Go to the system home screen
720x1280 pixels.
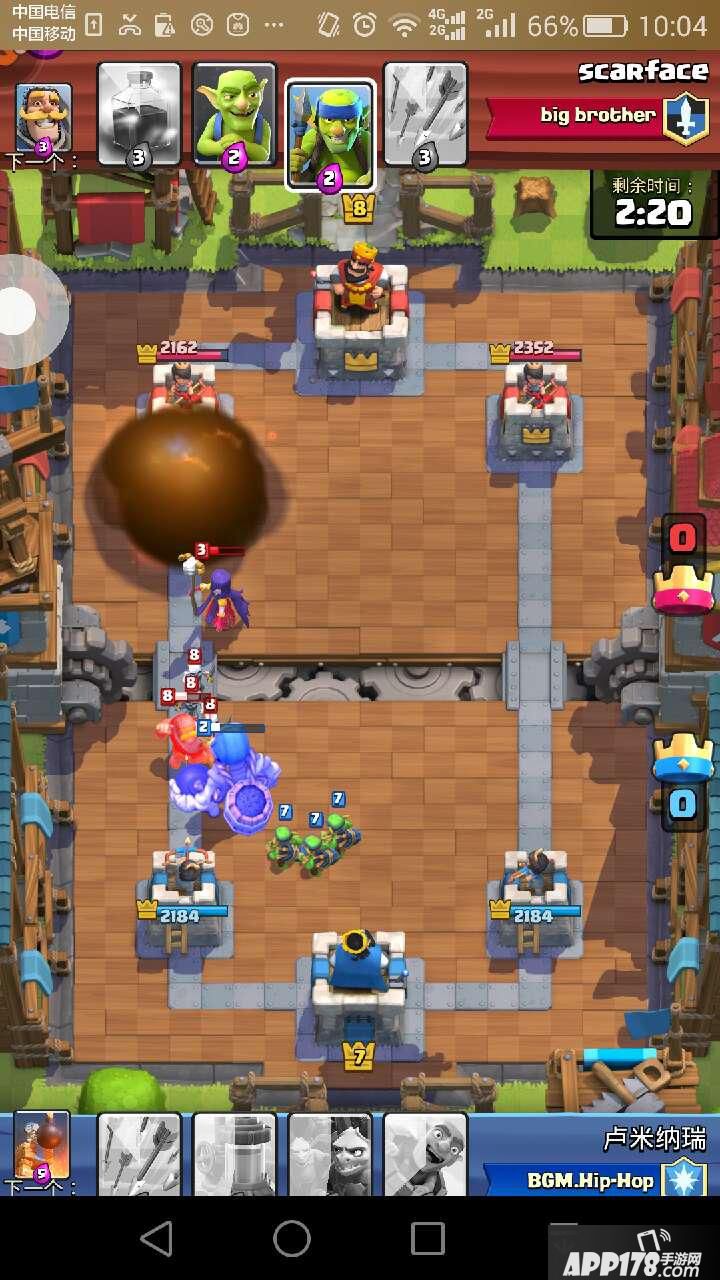292,1239
